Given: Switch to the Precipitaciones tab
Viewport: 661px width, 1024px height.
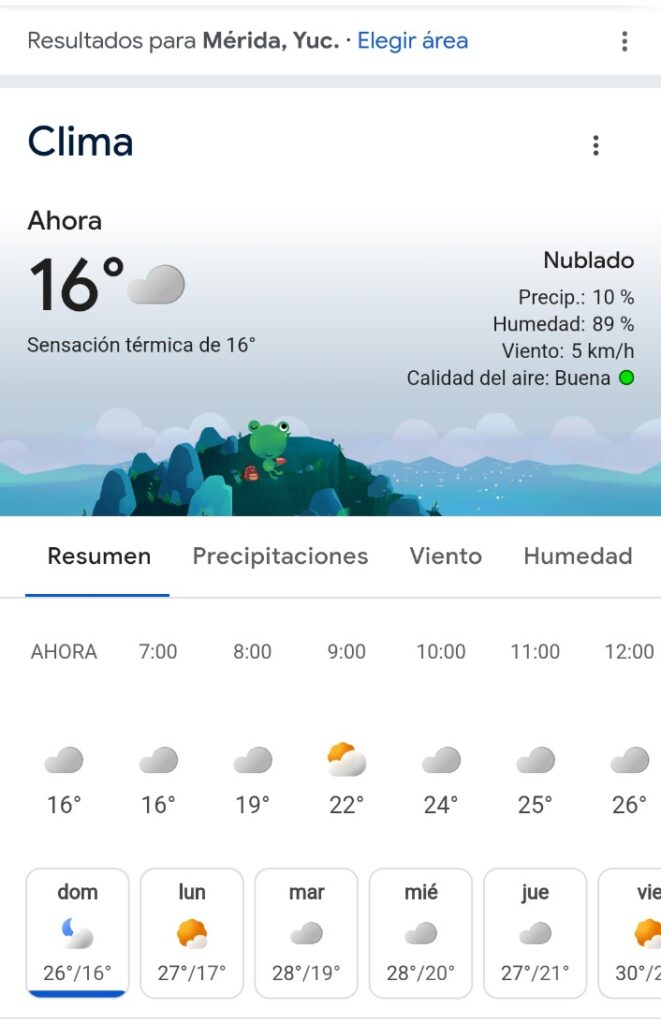Looking at the screenshot, I should click(x=280, y=556).
